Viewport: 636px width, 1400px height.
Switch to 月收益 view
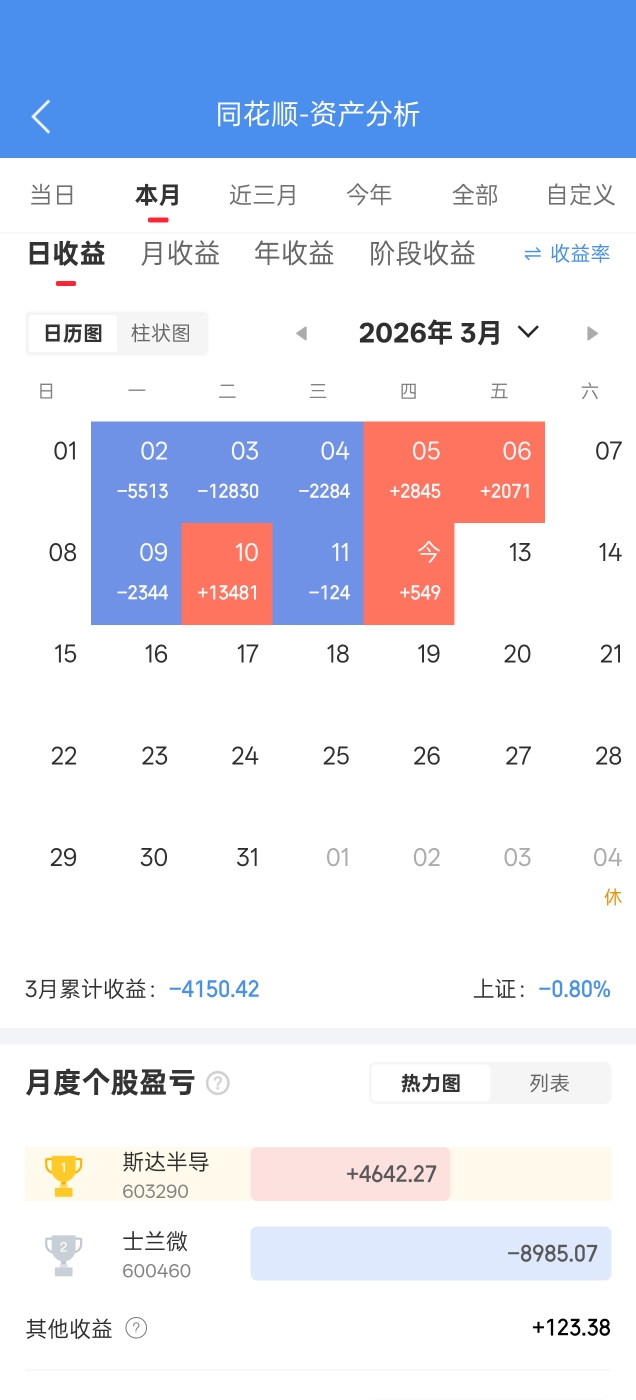tap(180, 254)
